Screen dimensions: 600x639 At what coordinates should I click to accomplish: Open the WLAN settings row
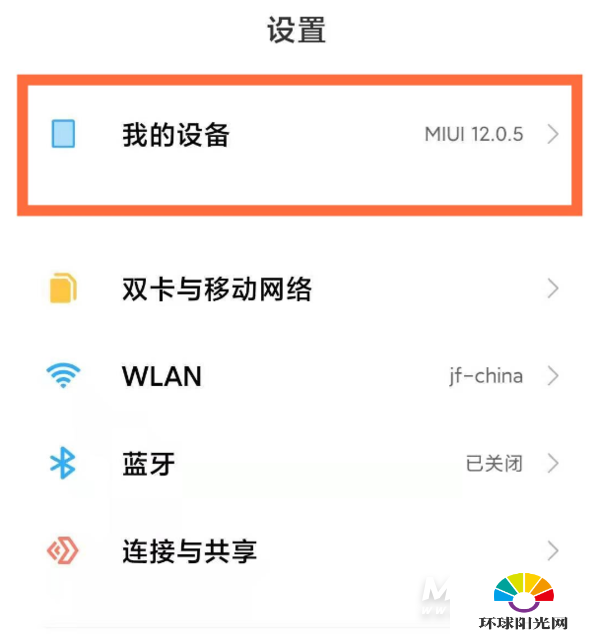click(x=300, y=377)
